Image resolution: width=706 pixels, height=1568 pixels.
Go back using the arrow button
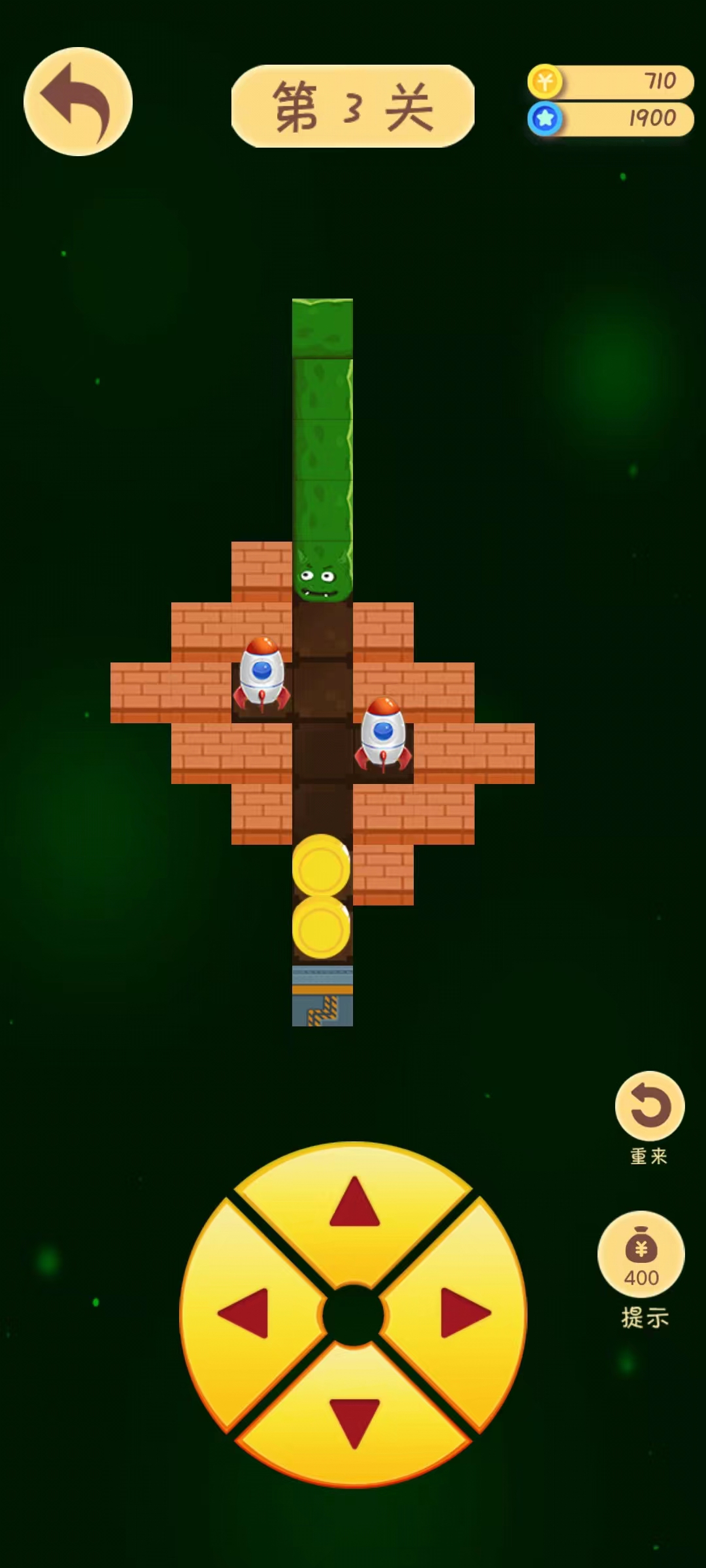pos(78,102)
